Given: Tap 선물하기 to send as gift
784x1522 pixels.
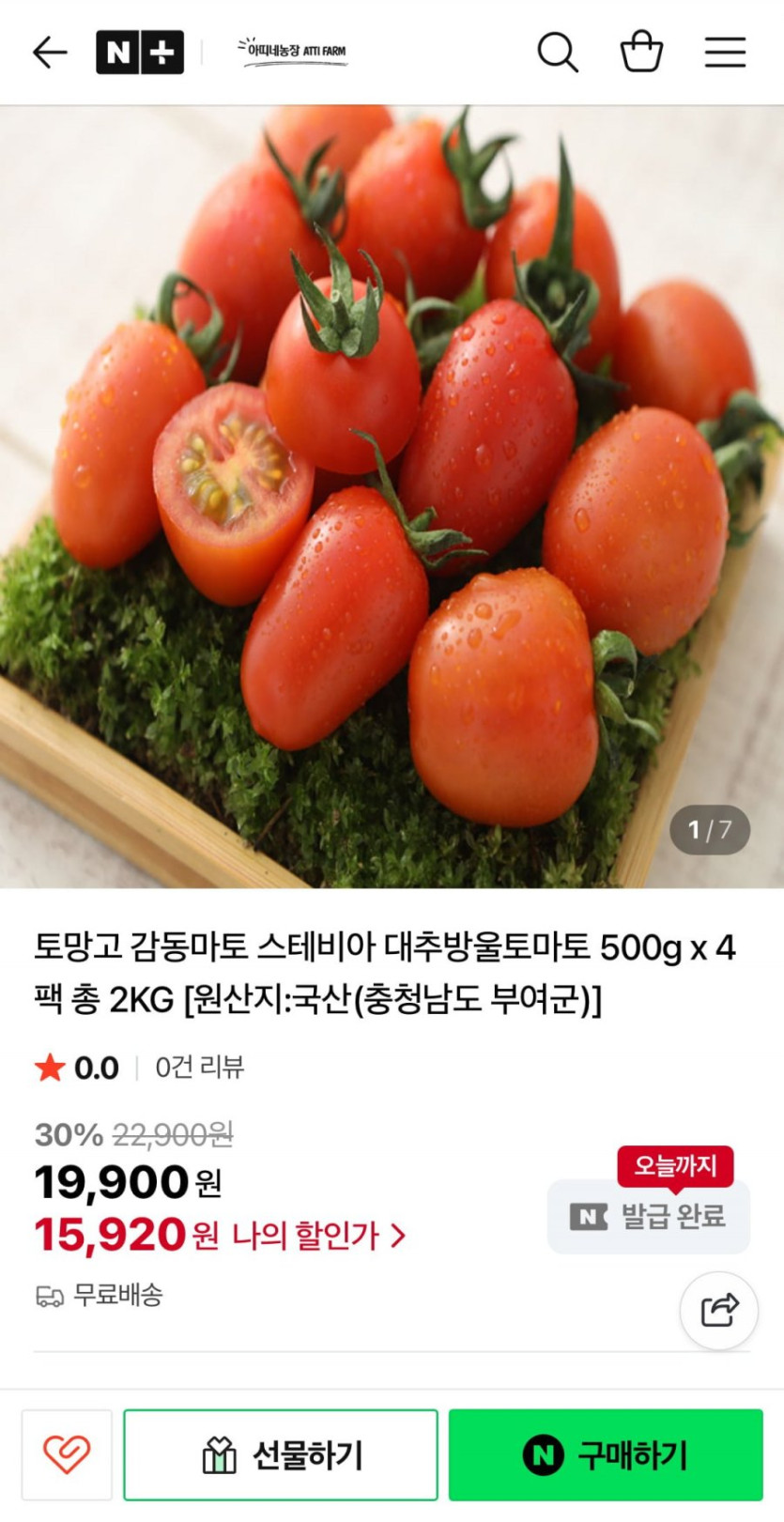Looking at the screenshot, I should click(281, 1454).
